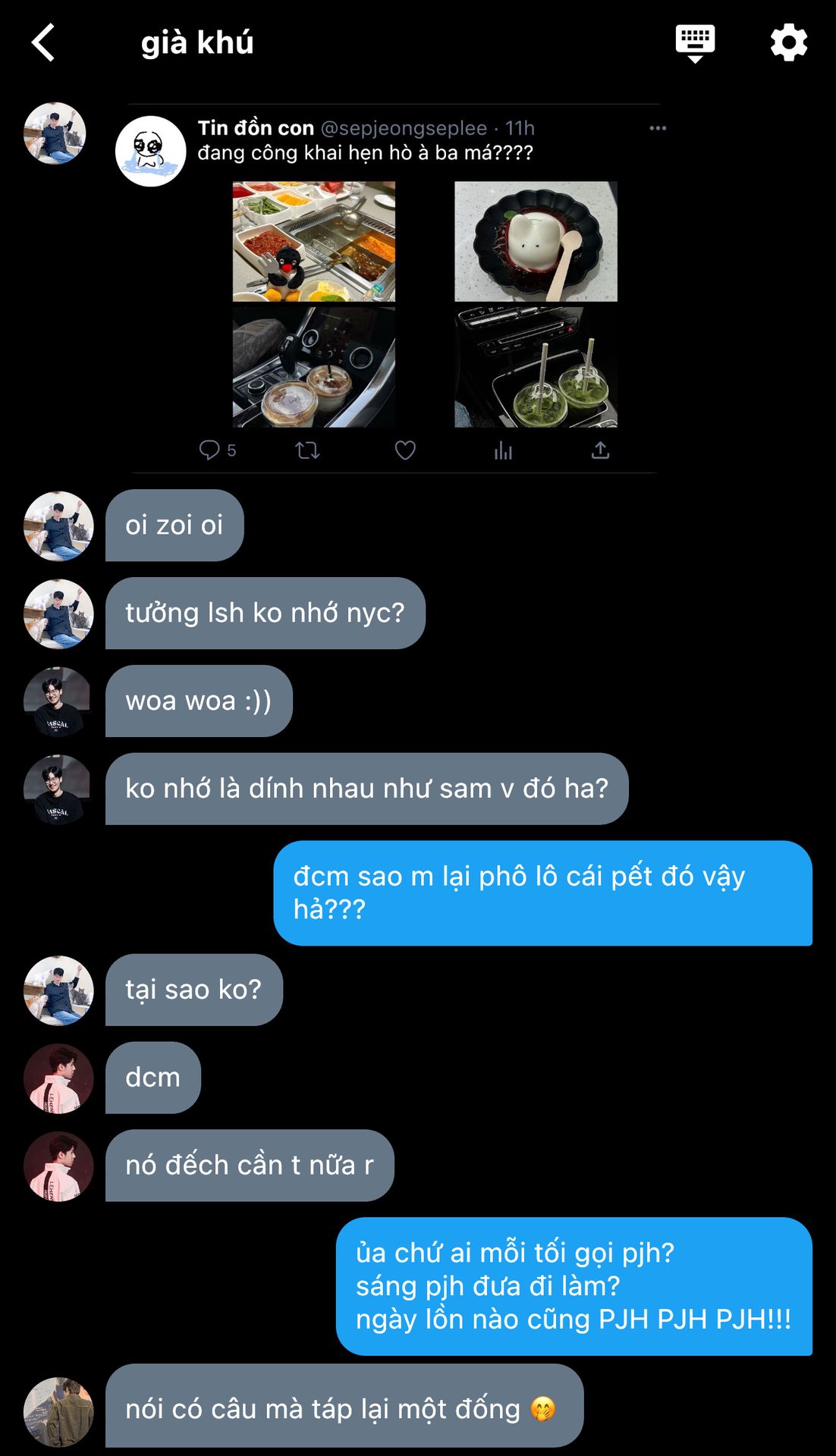Open the green matcha drinks photo
Screen dimensions: 836x1456
coord(536,367)
